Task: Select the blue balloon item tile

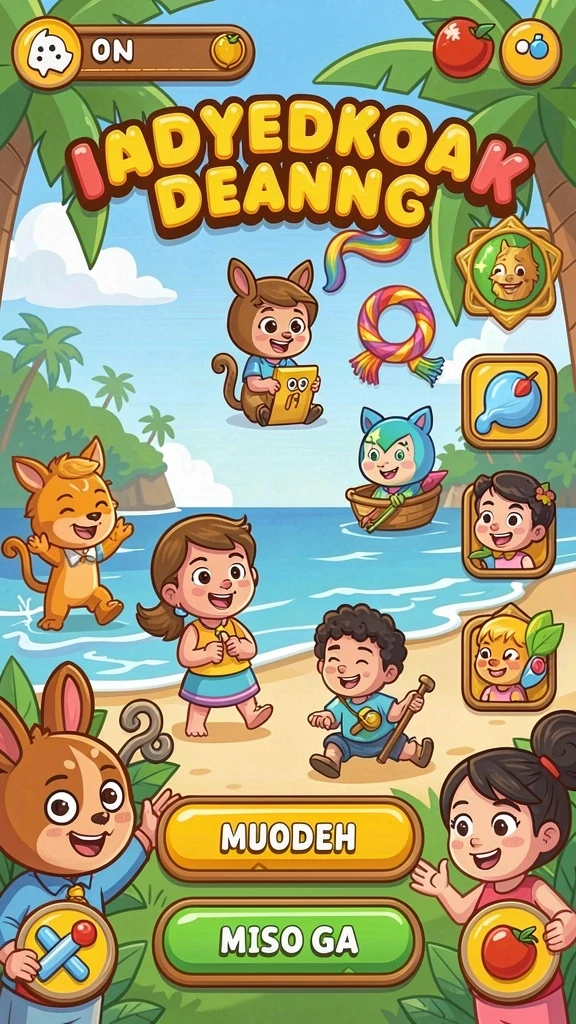Action: [x=509, y=402]
